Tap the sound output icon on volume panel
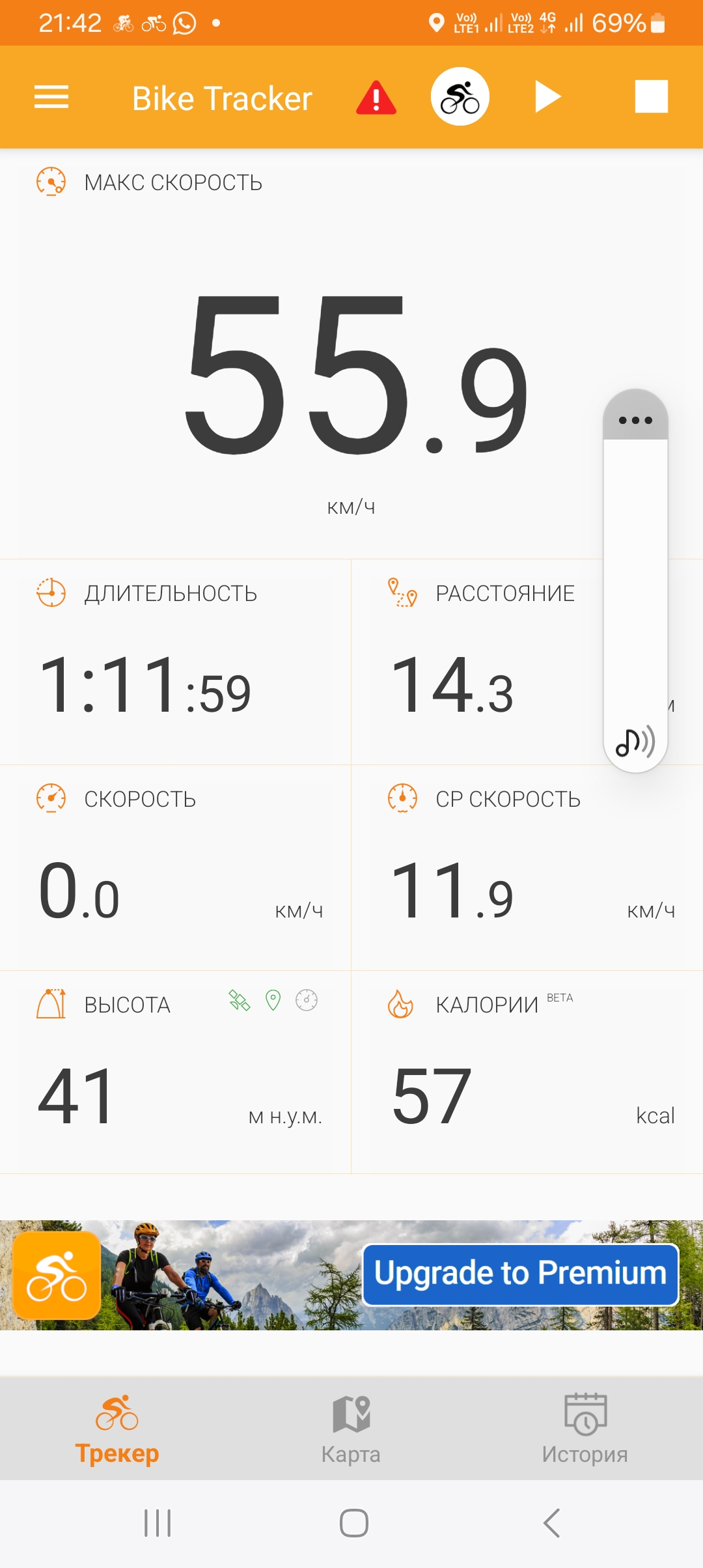Image resolution: width=703 pixels, height=1568 pixels. click(635, 742)
